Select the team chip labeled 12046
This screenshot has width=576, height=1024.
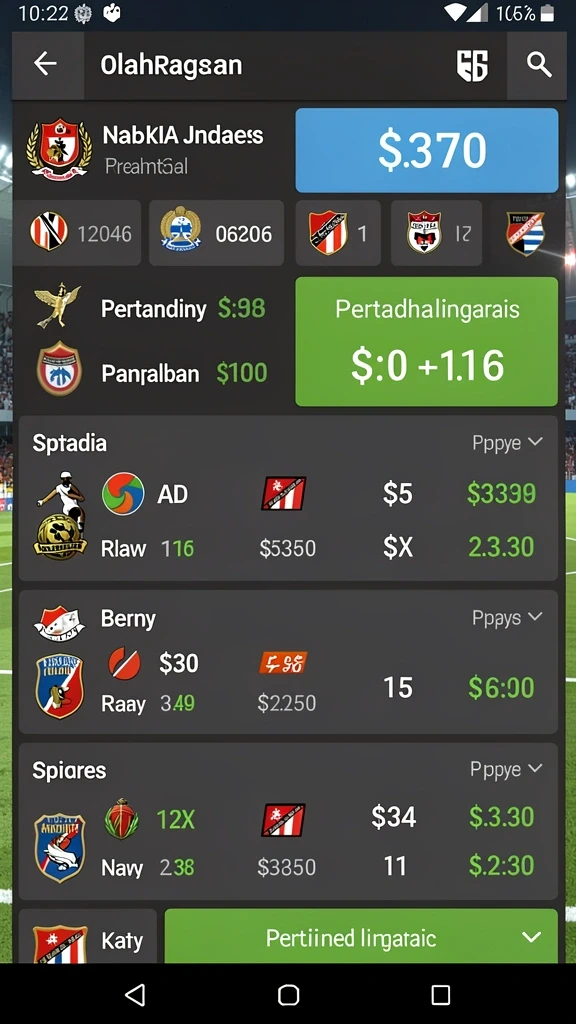(77, 233)
